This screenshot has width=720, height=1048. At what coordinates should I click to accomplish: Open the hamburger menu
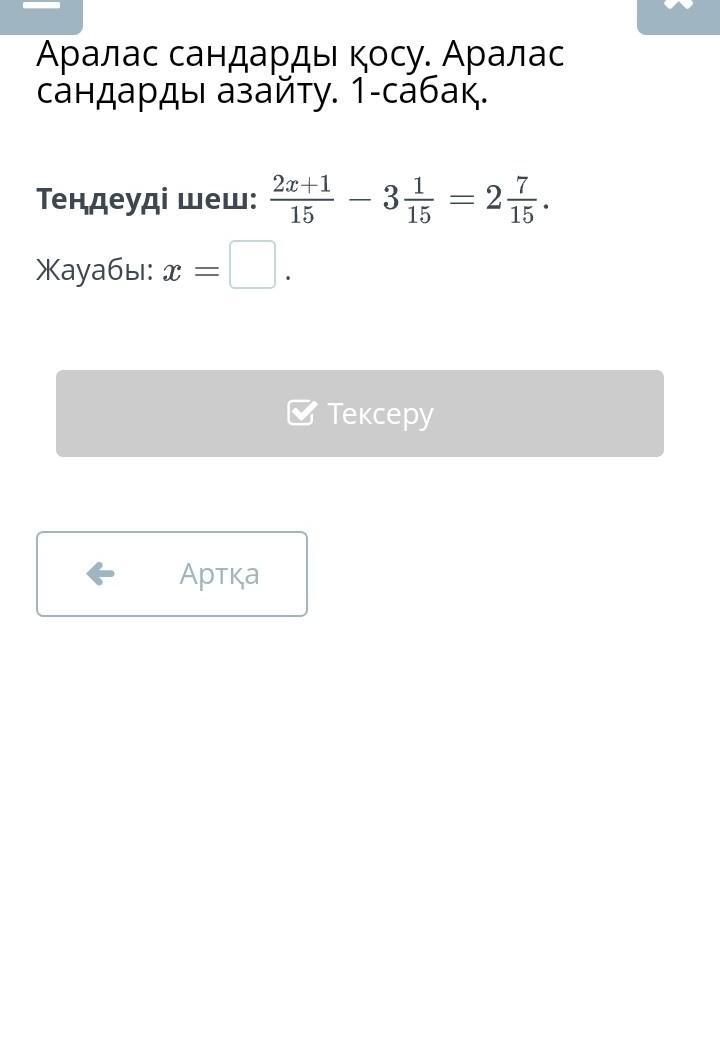tap(40, 10)
